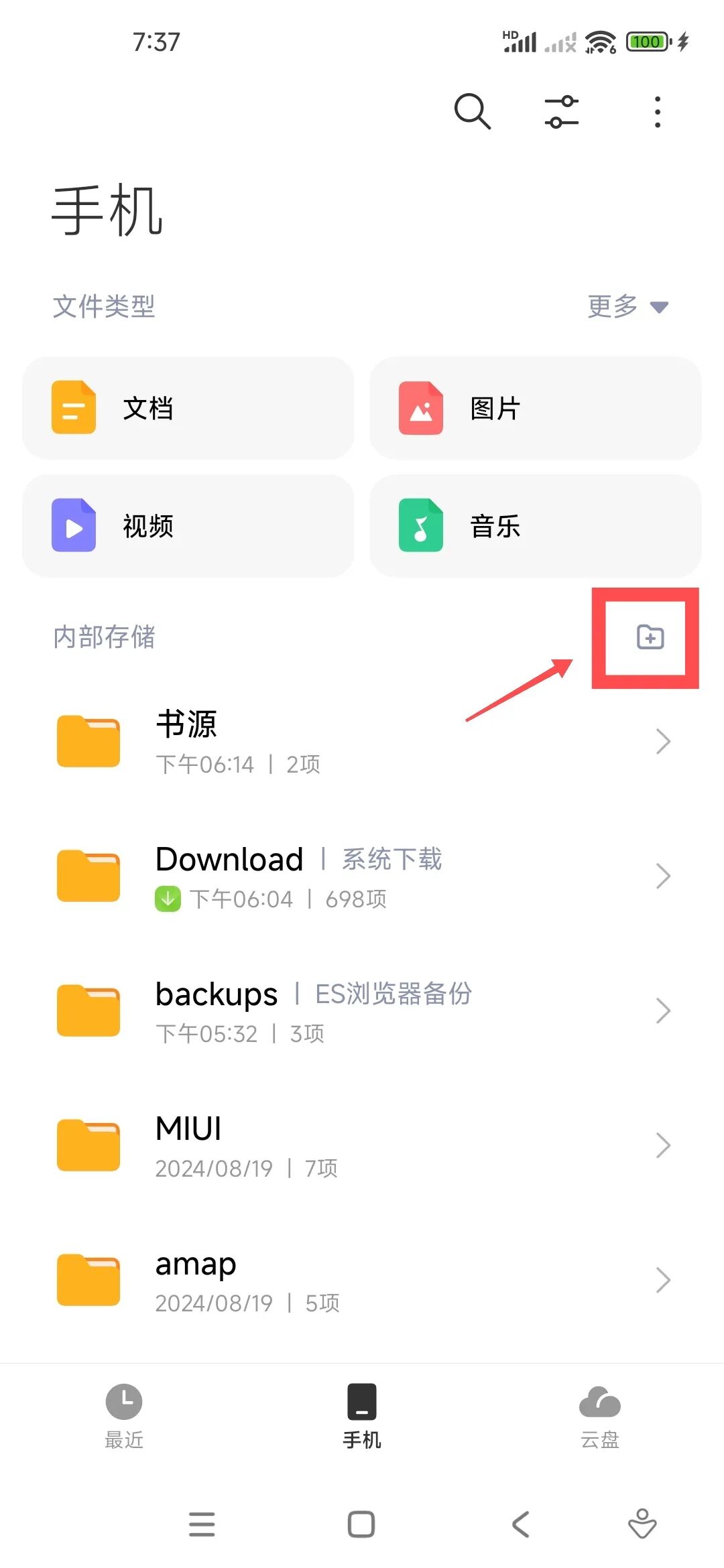Open the Download folder

tap(362, 876)
